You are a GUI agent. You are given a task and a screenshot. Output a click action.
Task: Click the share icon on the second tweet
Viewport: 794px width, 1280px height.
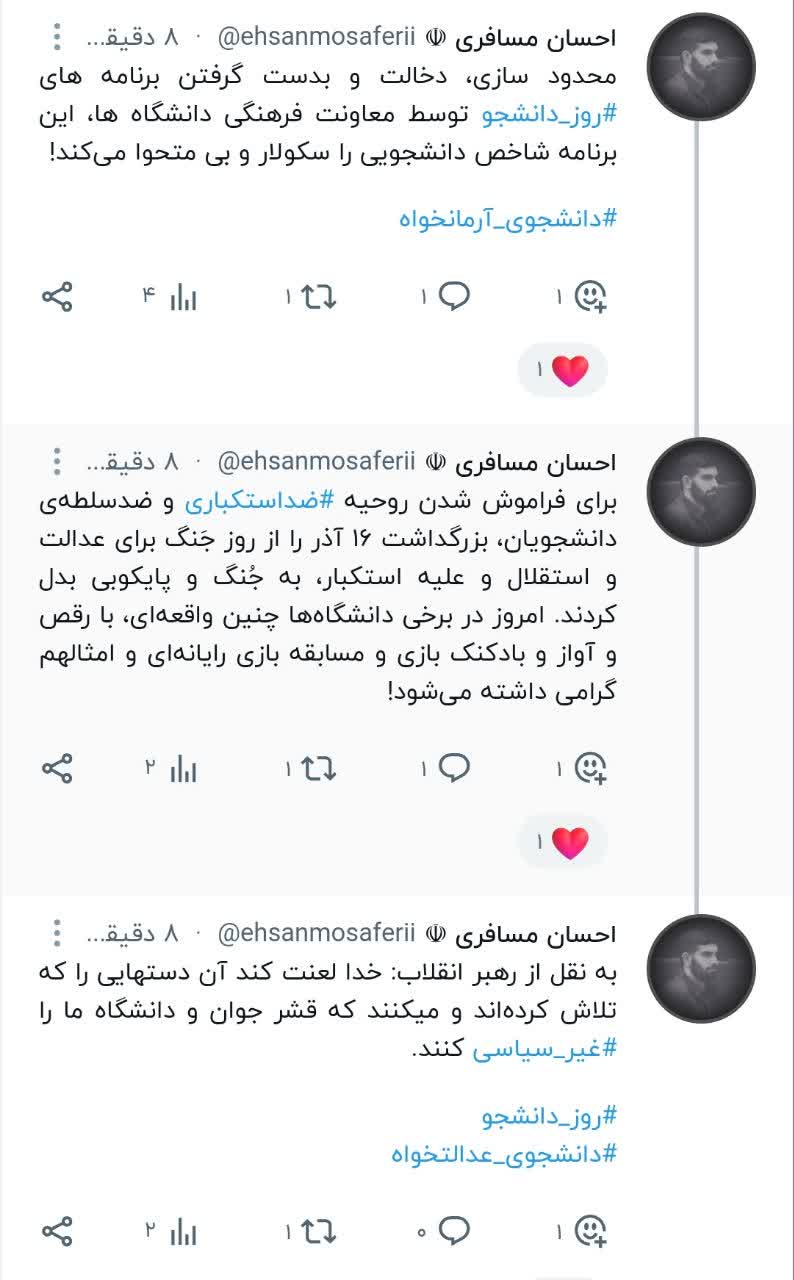[x=56, y=769]
